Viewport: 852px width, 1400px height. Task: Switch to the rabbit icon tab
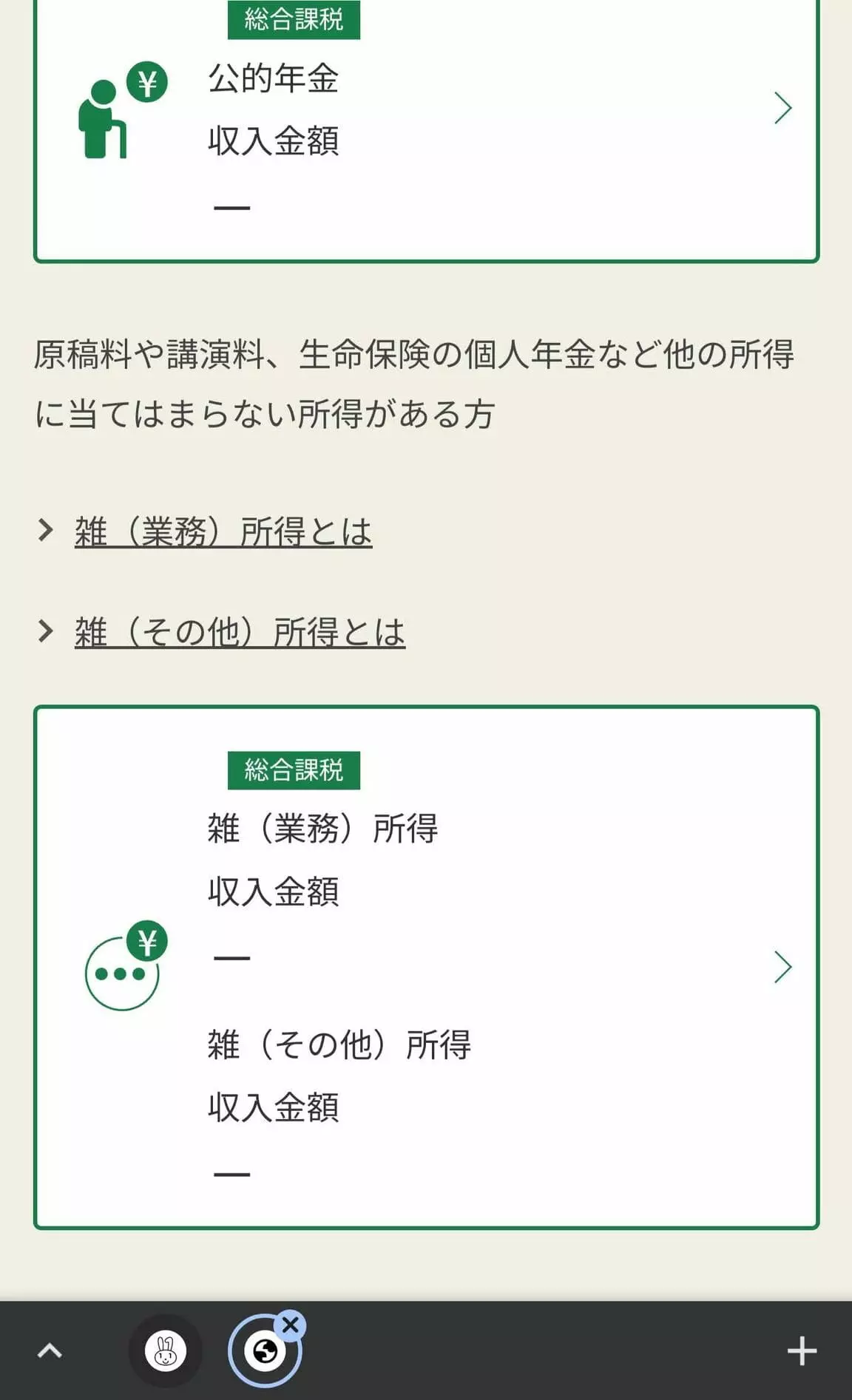point(165,1351)
